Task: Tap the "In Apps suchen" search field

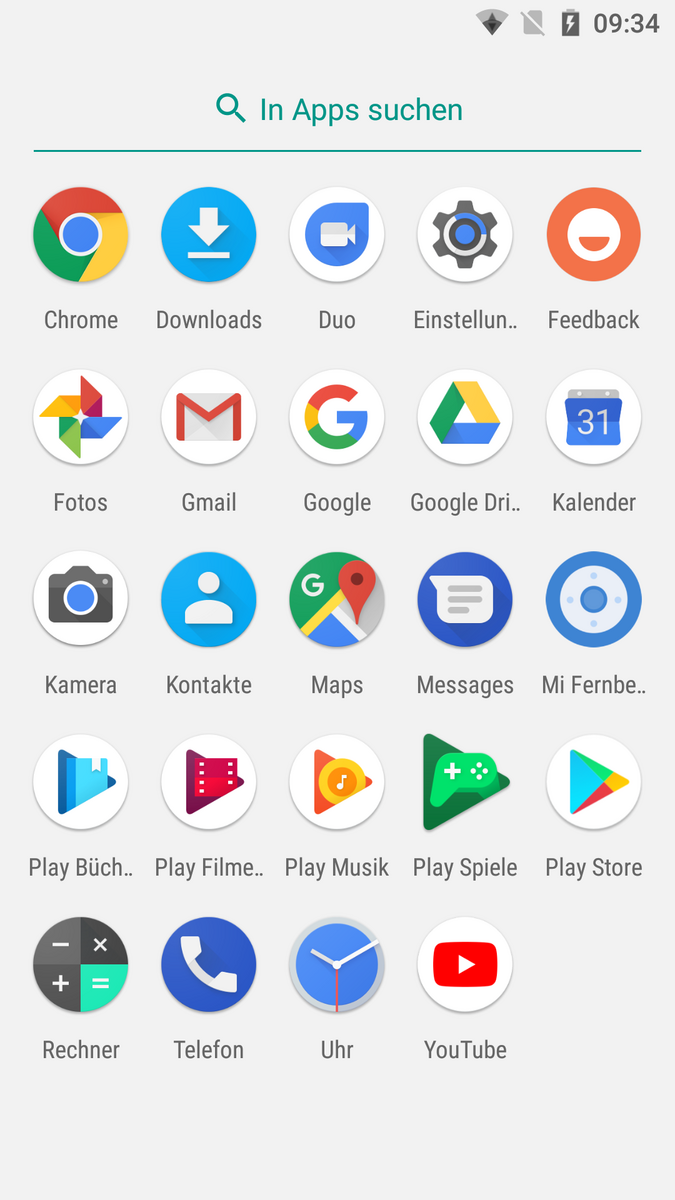Action: 338,109
